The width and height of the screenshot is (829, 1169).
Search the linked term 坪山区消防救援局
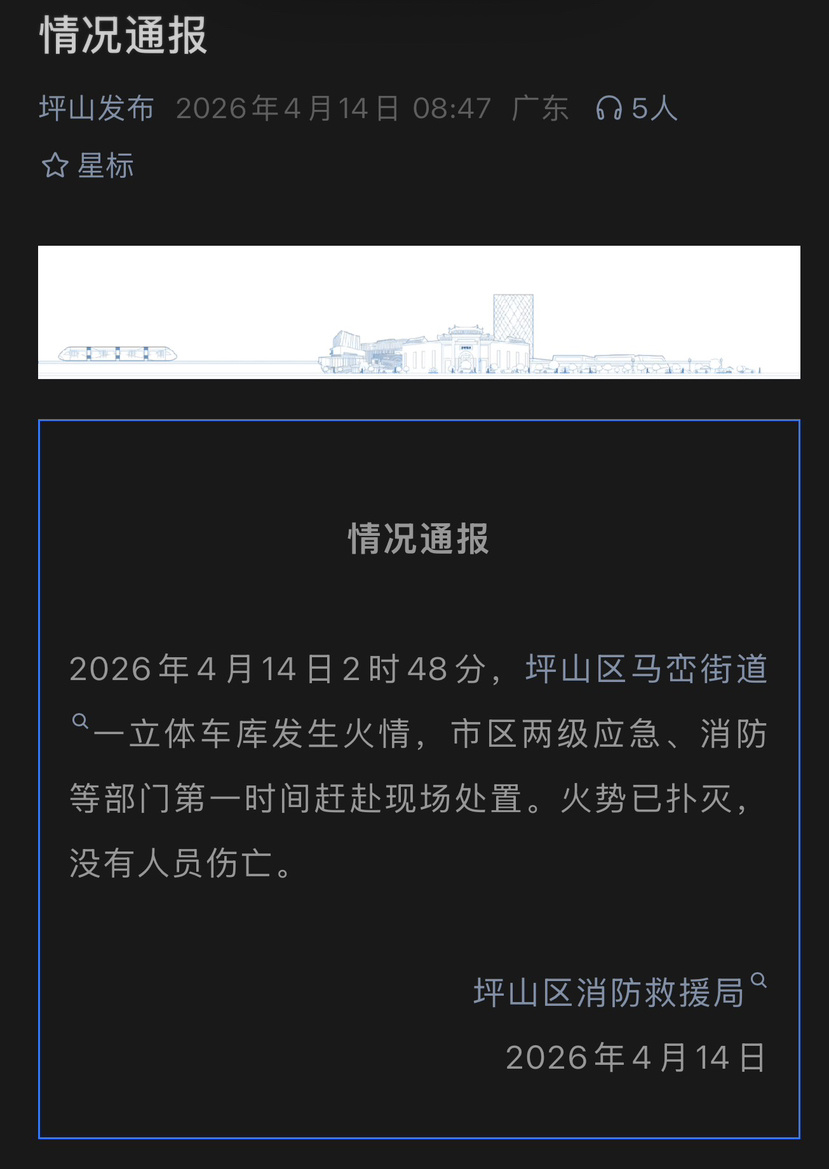coord(609,992)
